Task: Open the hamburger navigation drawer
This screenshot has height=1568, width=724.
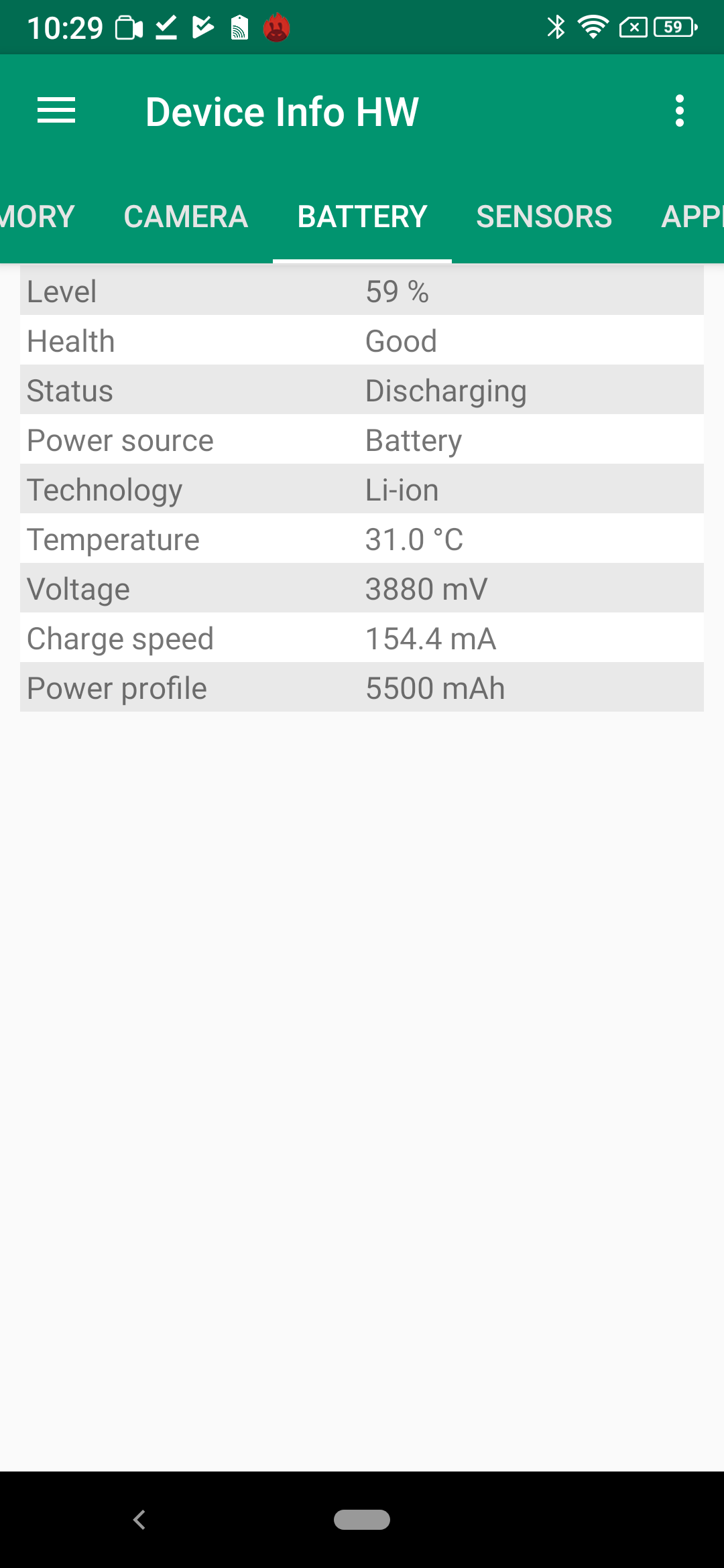Action: tap(56, 111)
